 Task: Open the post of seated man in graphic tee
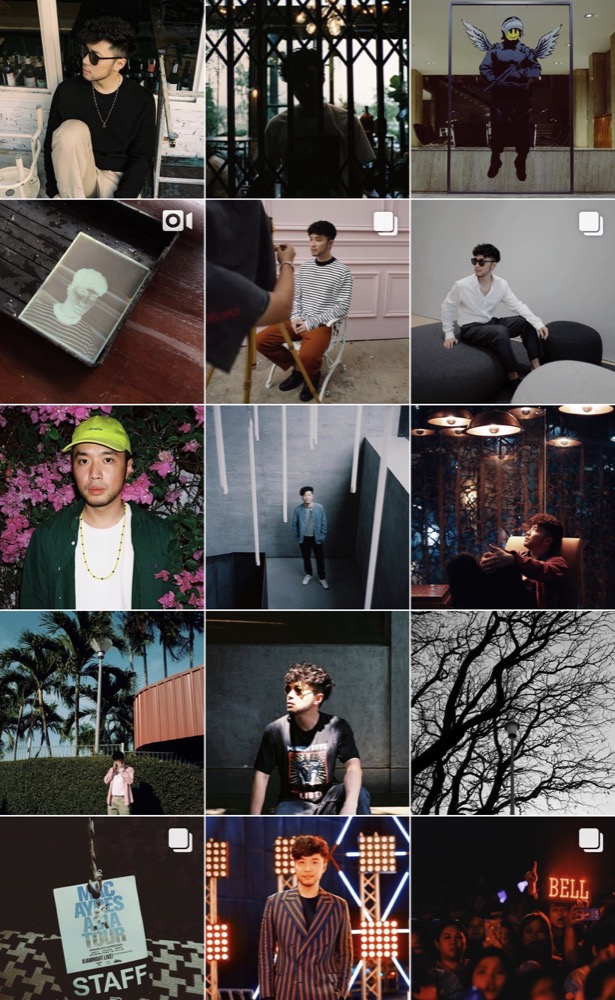click(306, 712)
